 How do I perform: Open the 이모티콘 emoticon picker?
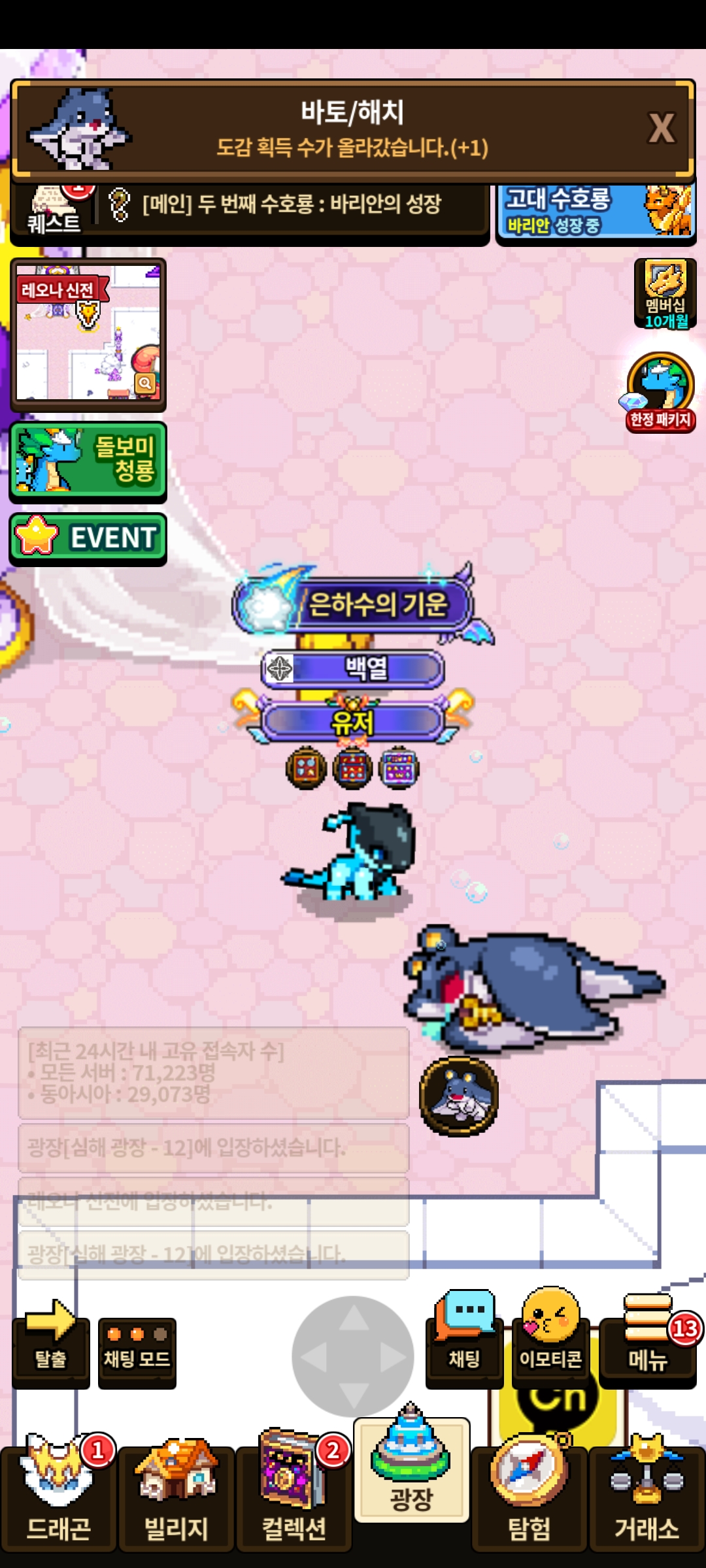[x=550, y=1337]
